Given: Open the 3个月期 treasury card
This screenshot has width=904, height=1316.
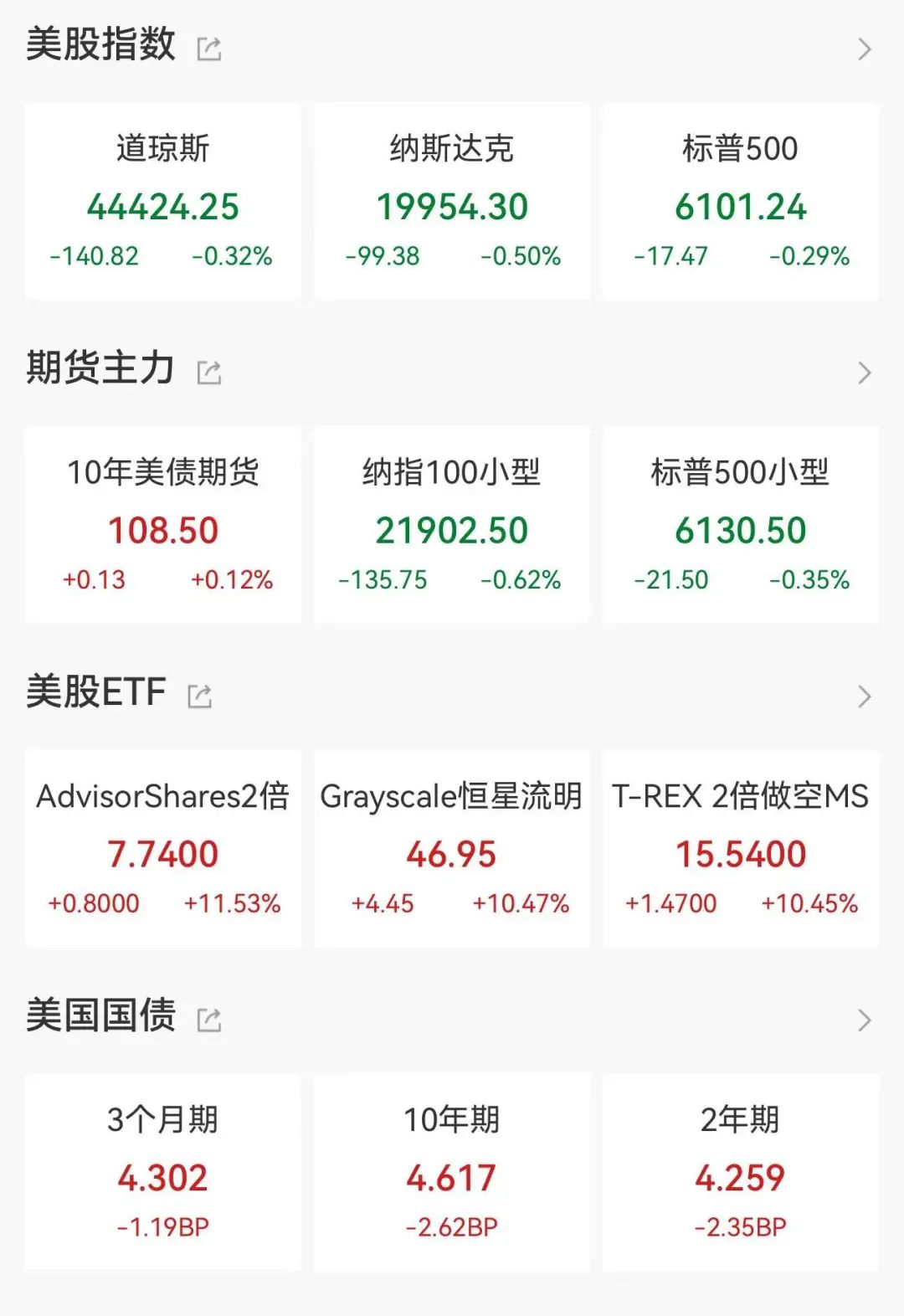Looking at the screenshot, I should pyautogui.click(x=163, y=1172).
